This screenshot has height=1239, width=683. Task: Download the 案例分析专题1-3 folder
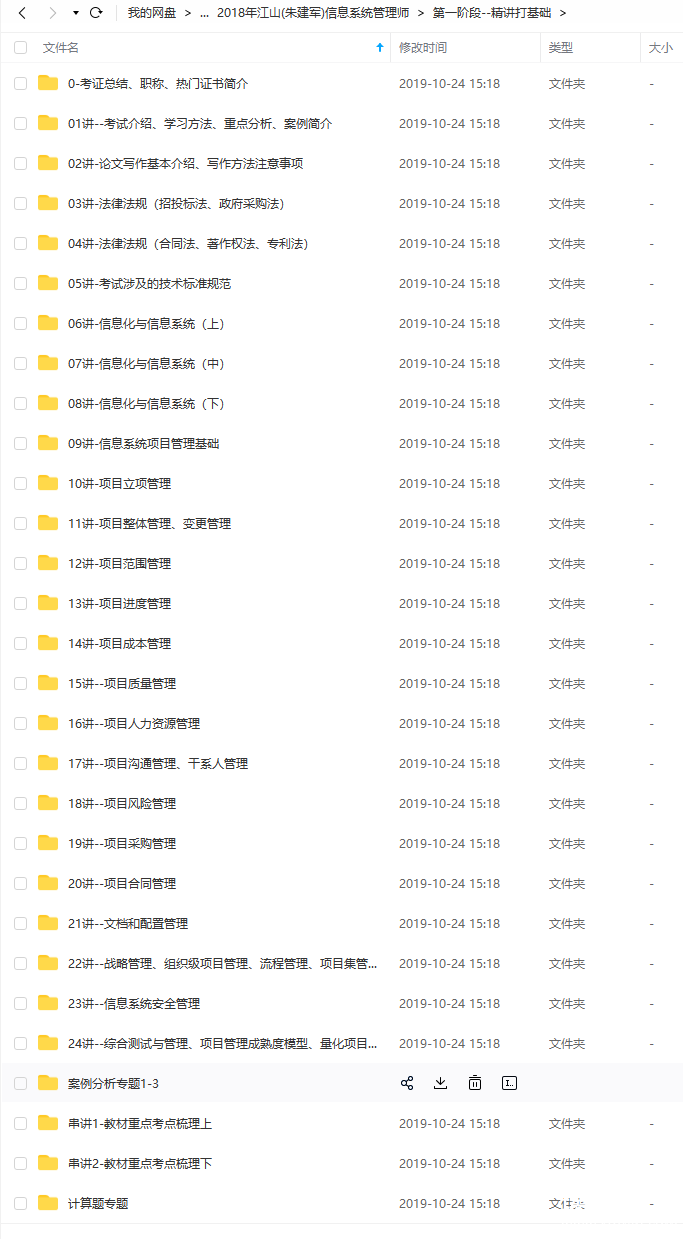pos(440,1083)
